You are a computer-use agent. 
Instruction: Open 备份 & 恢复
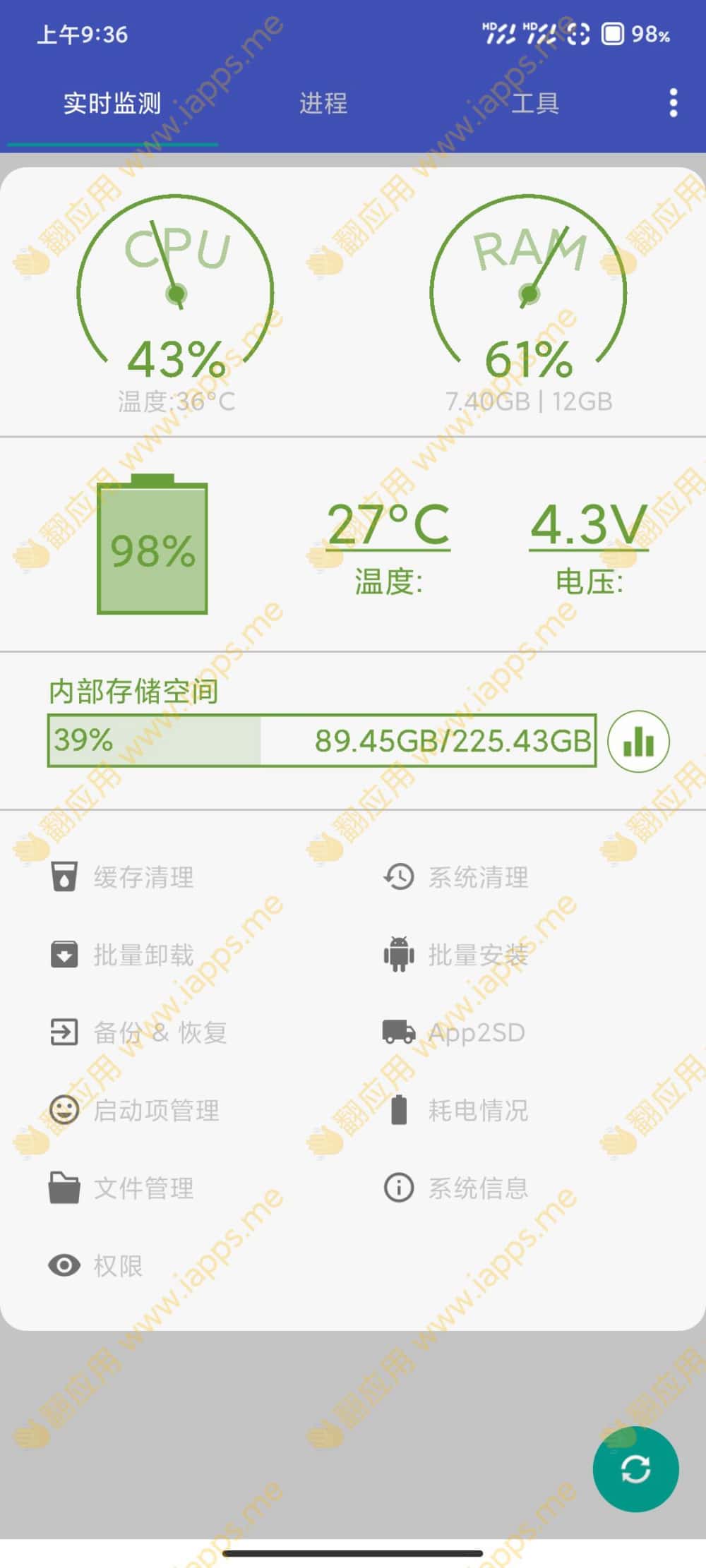pos(138,1032)
